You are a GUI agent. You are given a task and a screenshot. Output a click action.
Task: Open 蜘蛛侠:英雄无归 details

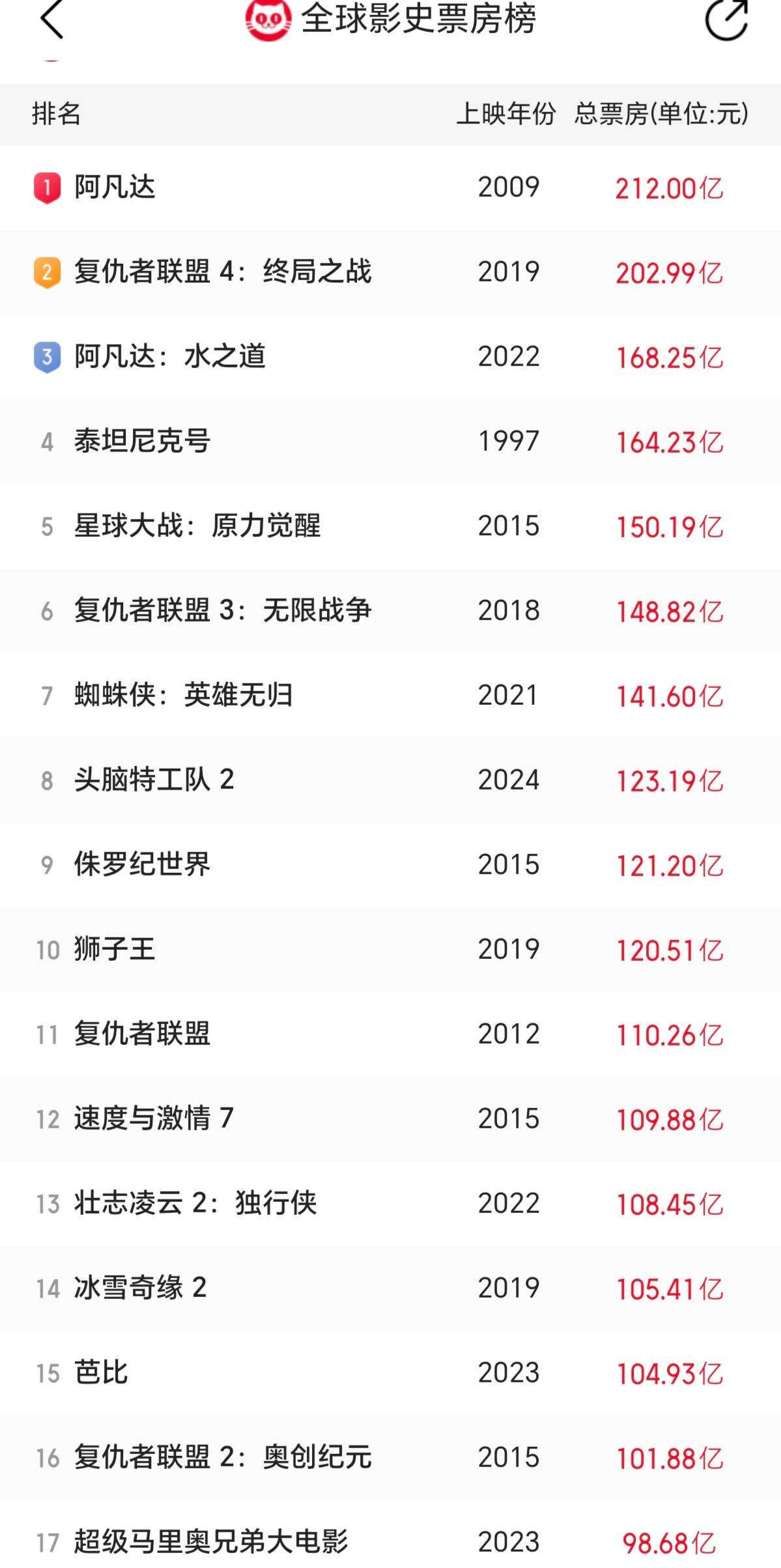[x=183, y=695]
